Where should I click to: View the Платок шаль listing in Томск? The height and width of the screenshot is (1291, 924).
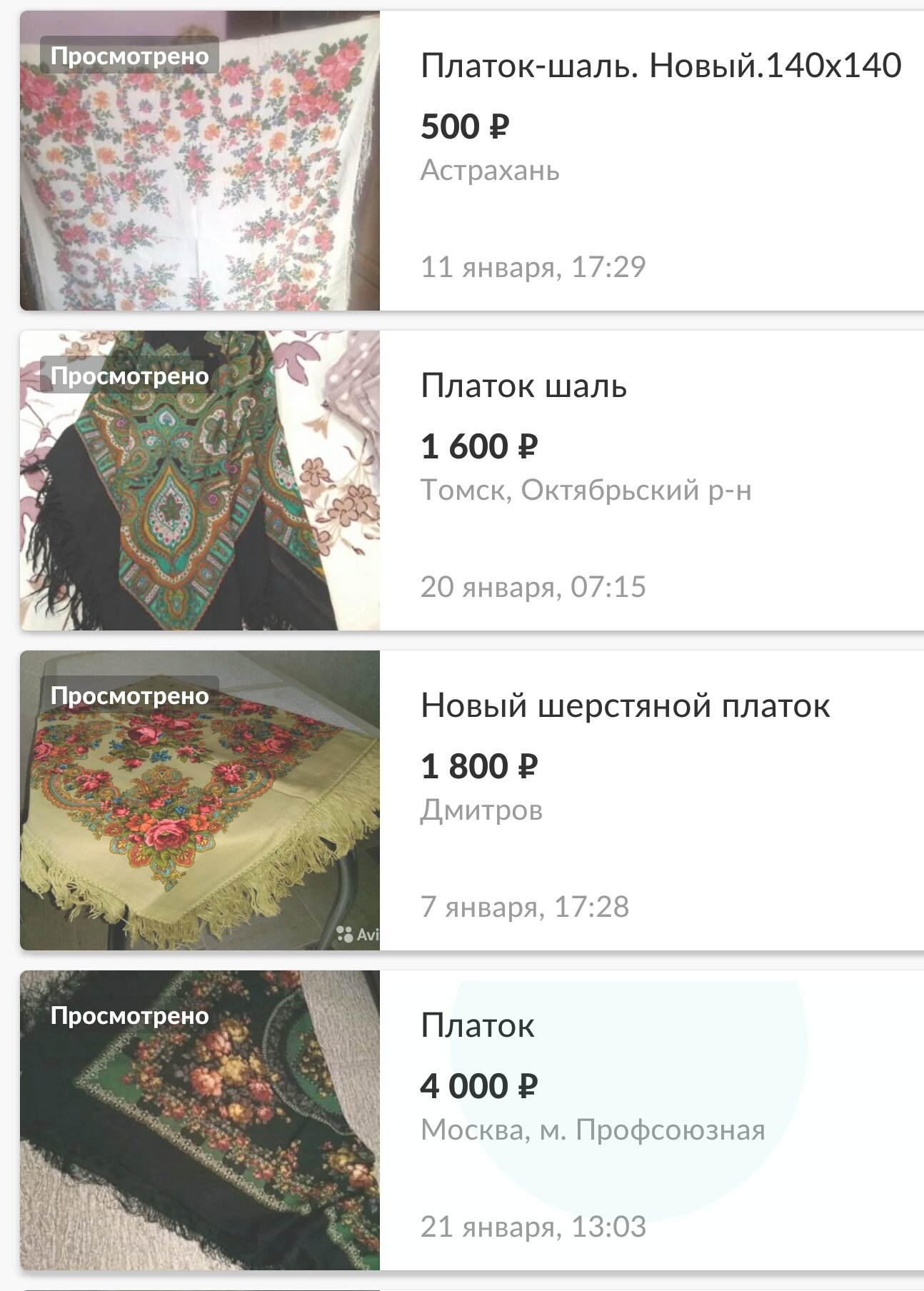point(523,386)
